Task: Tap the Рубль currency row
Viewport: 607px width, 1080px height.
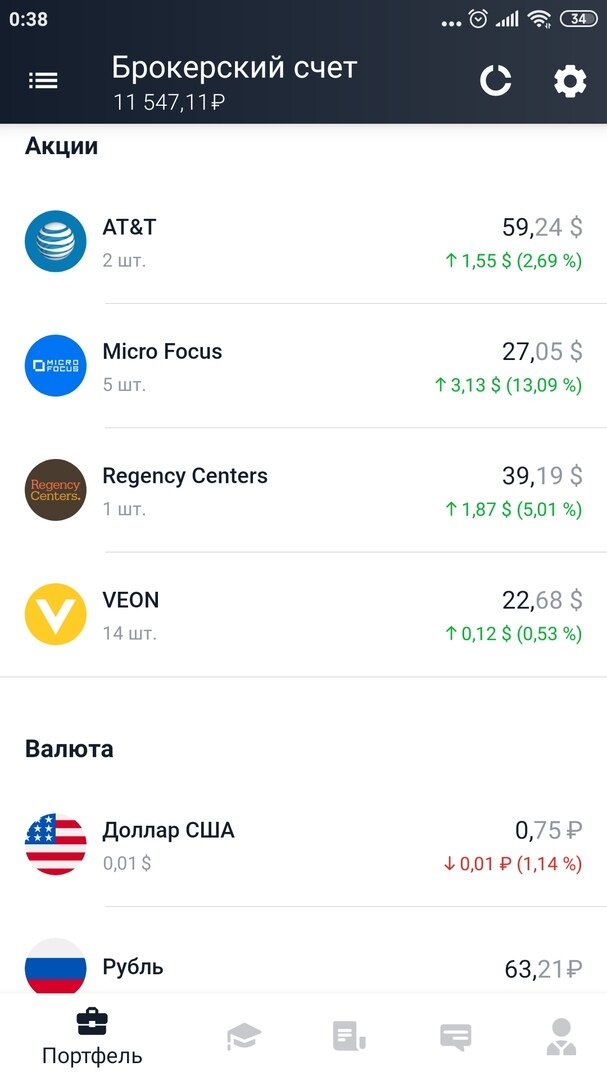Action: pos(303,968)
